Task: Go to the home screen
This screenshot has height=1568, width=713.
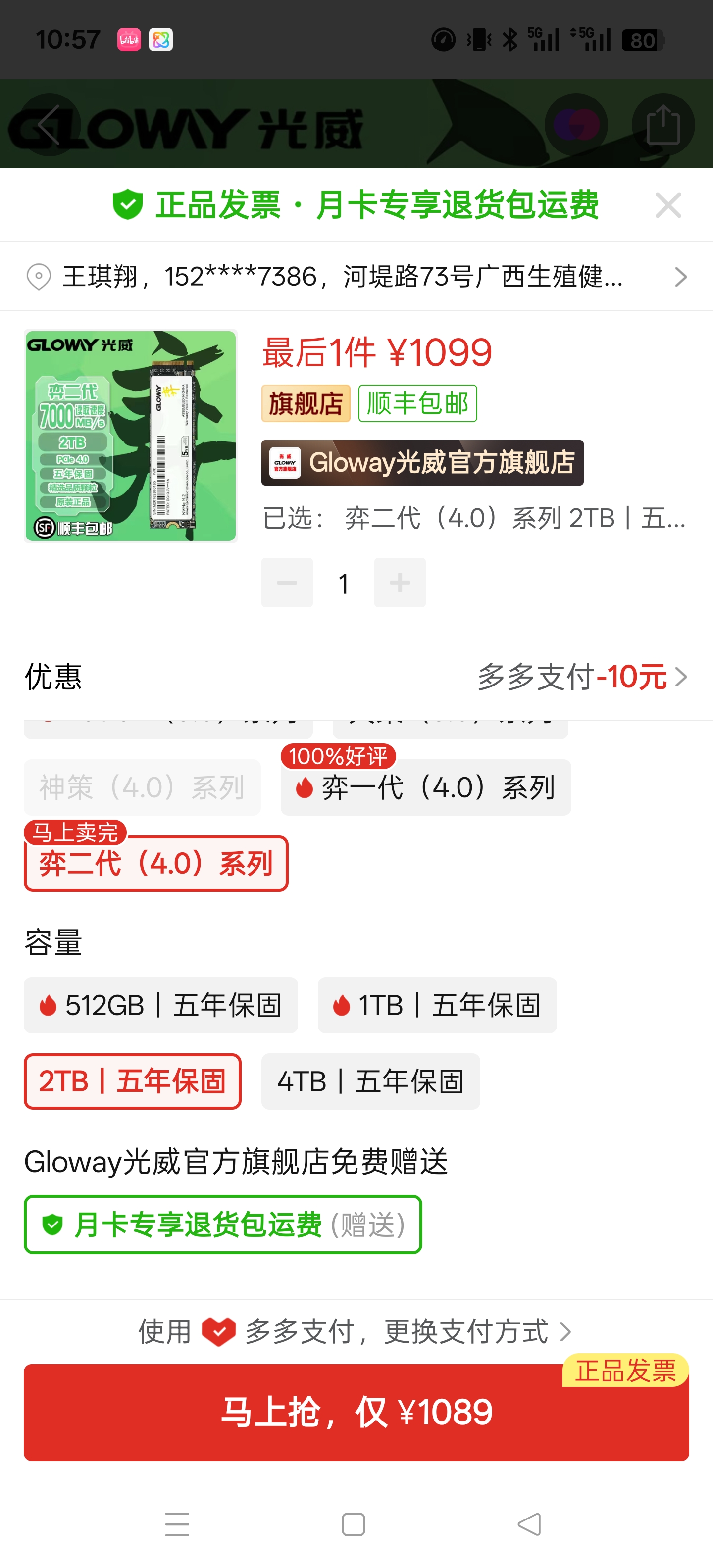Action: click(353, 1524)
